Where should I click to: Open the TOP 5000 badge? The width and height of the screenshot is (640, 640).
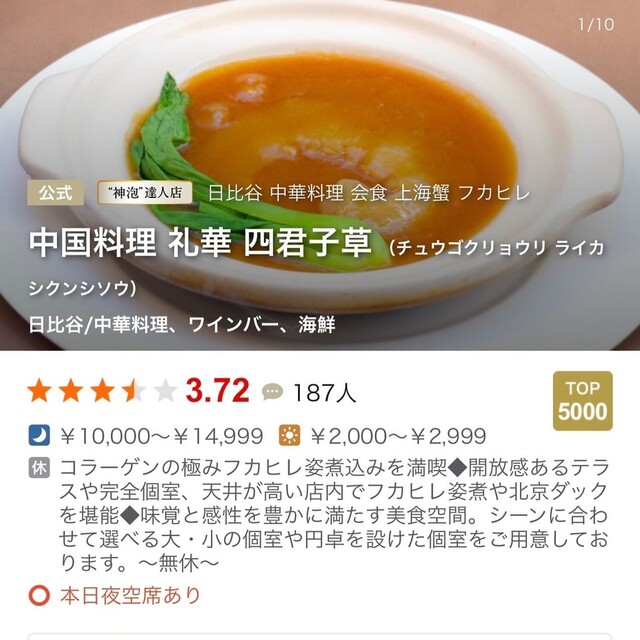point(583,401)
